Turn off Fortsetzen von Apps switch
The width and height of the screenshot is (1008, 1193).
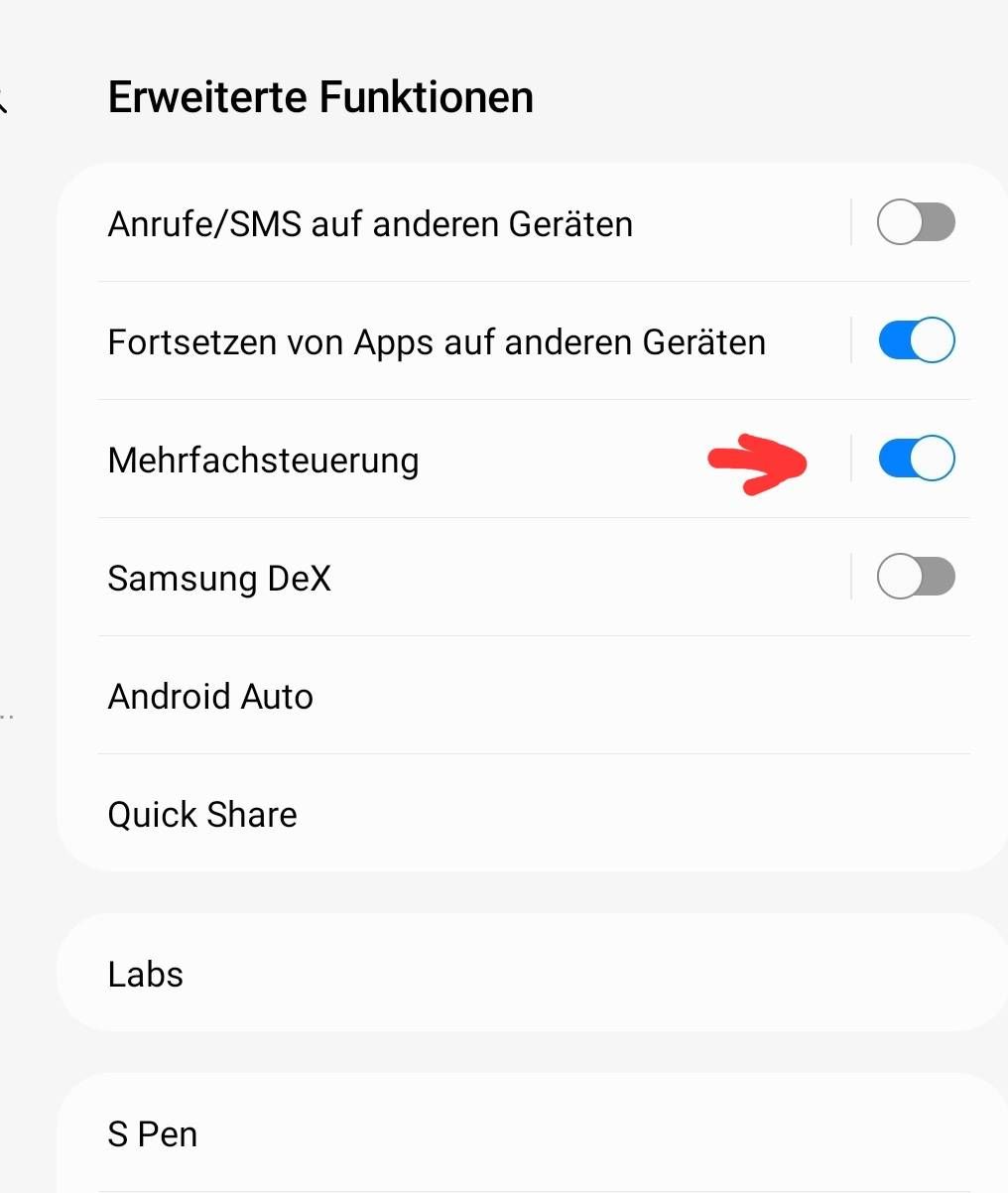[916, 341]
